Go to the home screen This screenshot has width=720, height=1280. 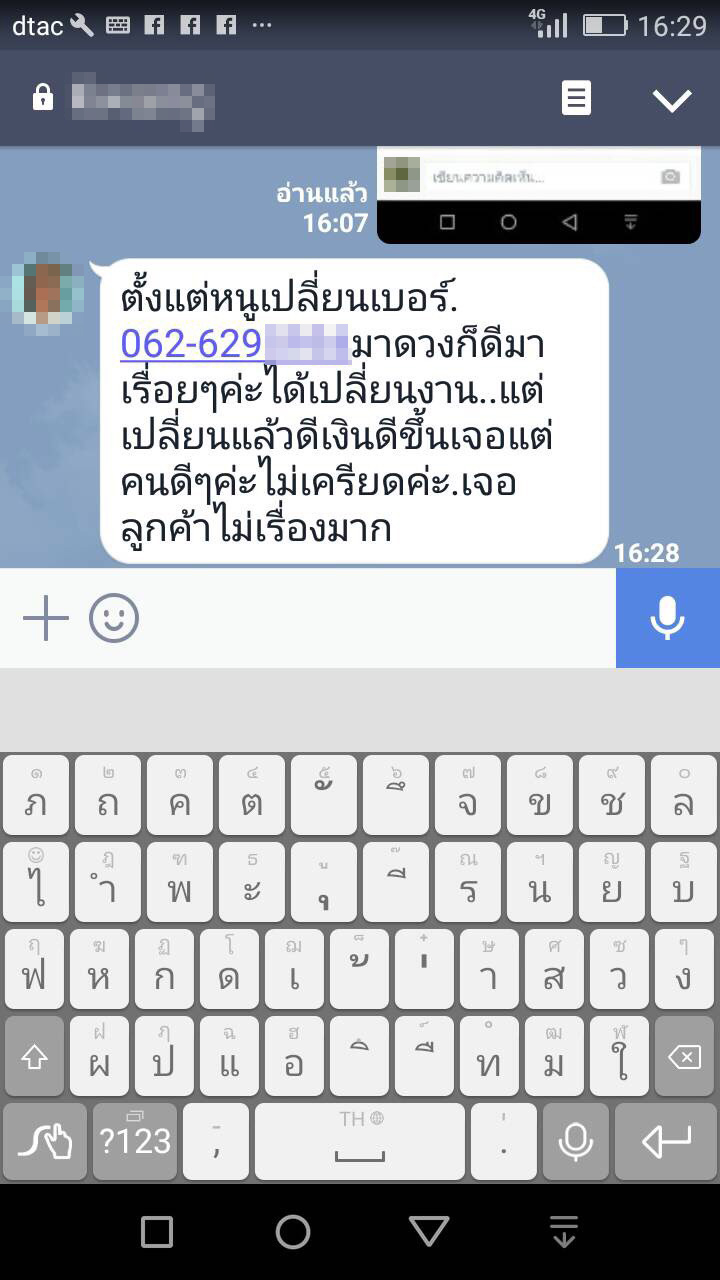click(293, 1232)
